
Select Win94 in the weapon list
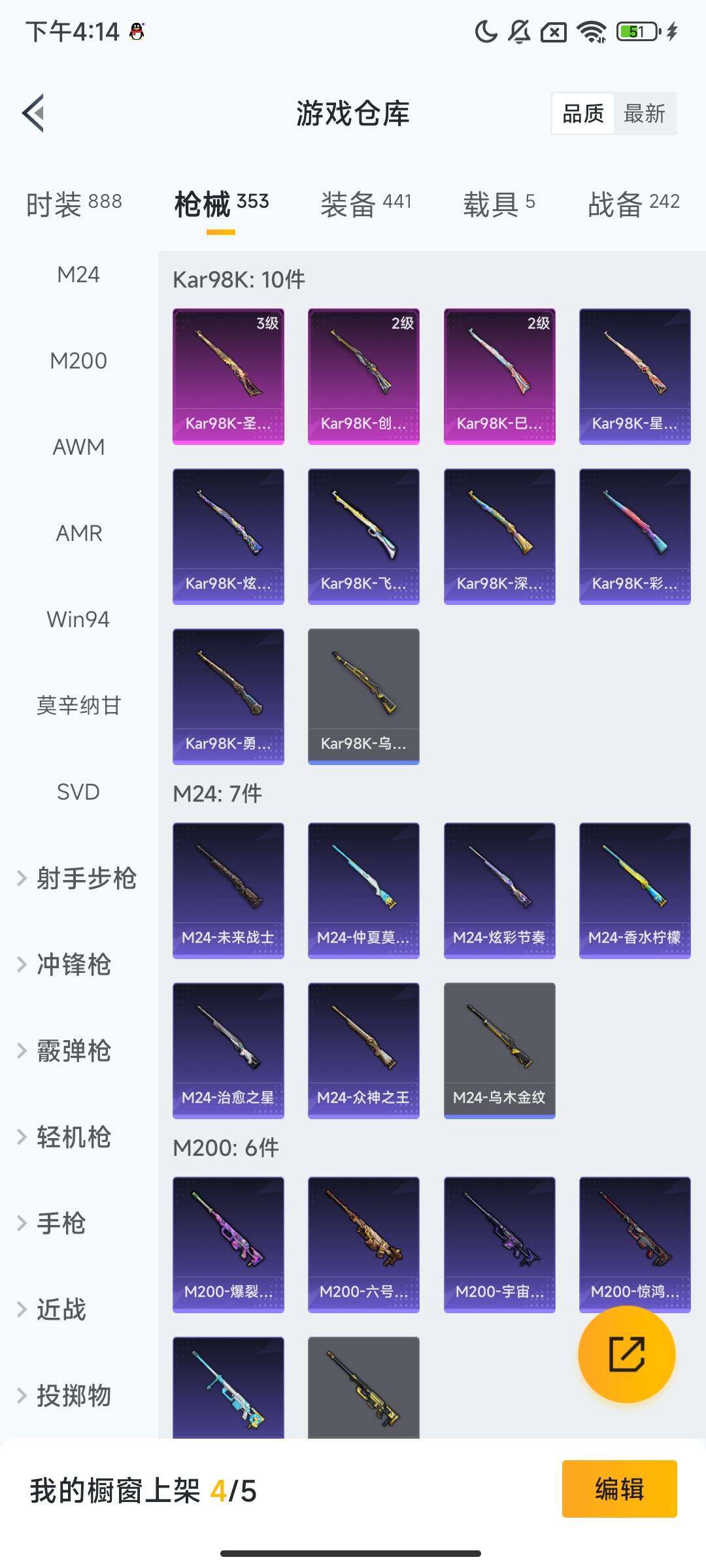coord(78,619)
